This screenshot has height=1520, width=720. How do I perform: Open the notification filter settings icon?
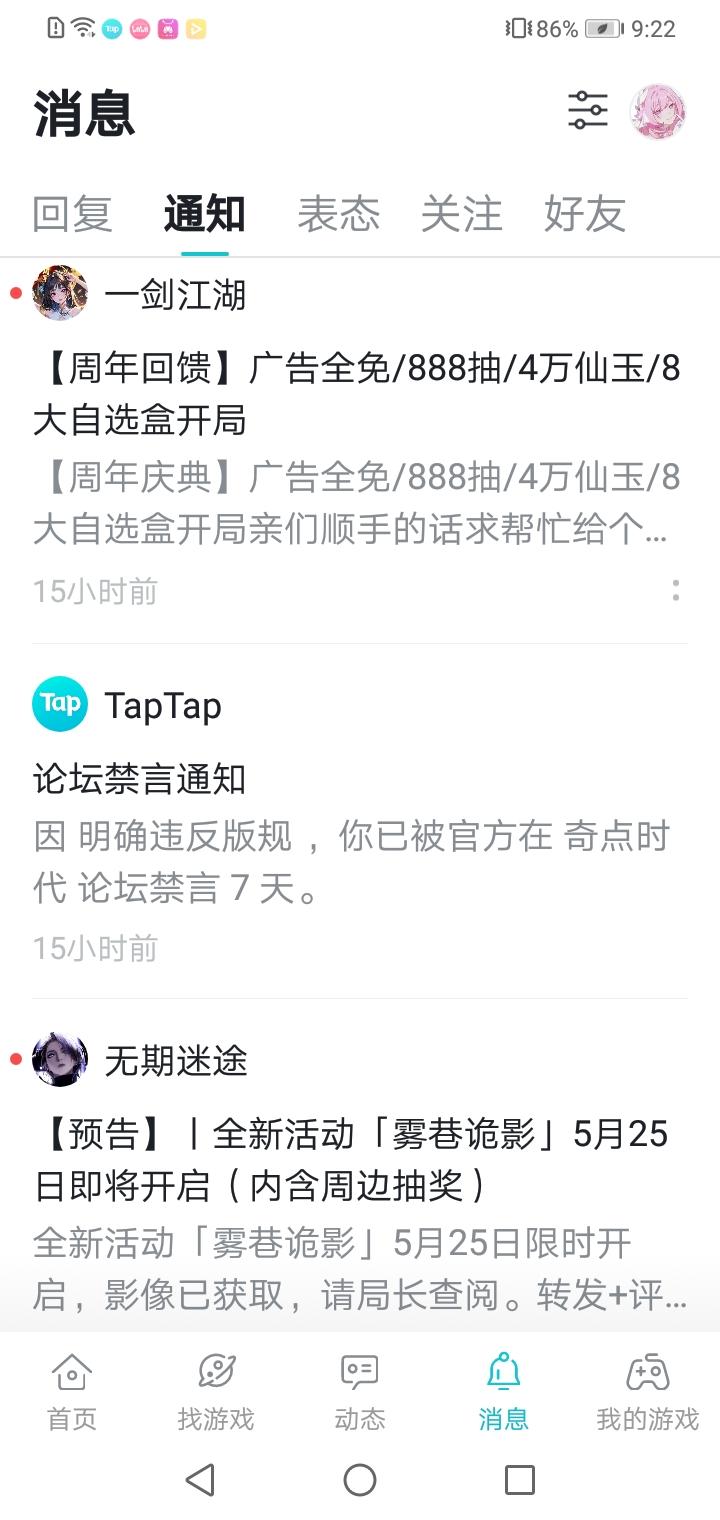[588, 111]
